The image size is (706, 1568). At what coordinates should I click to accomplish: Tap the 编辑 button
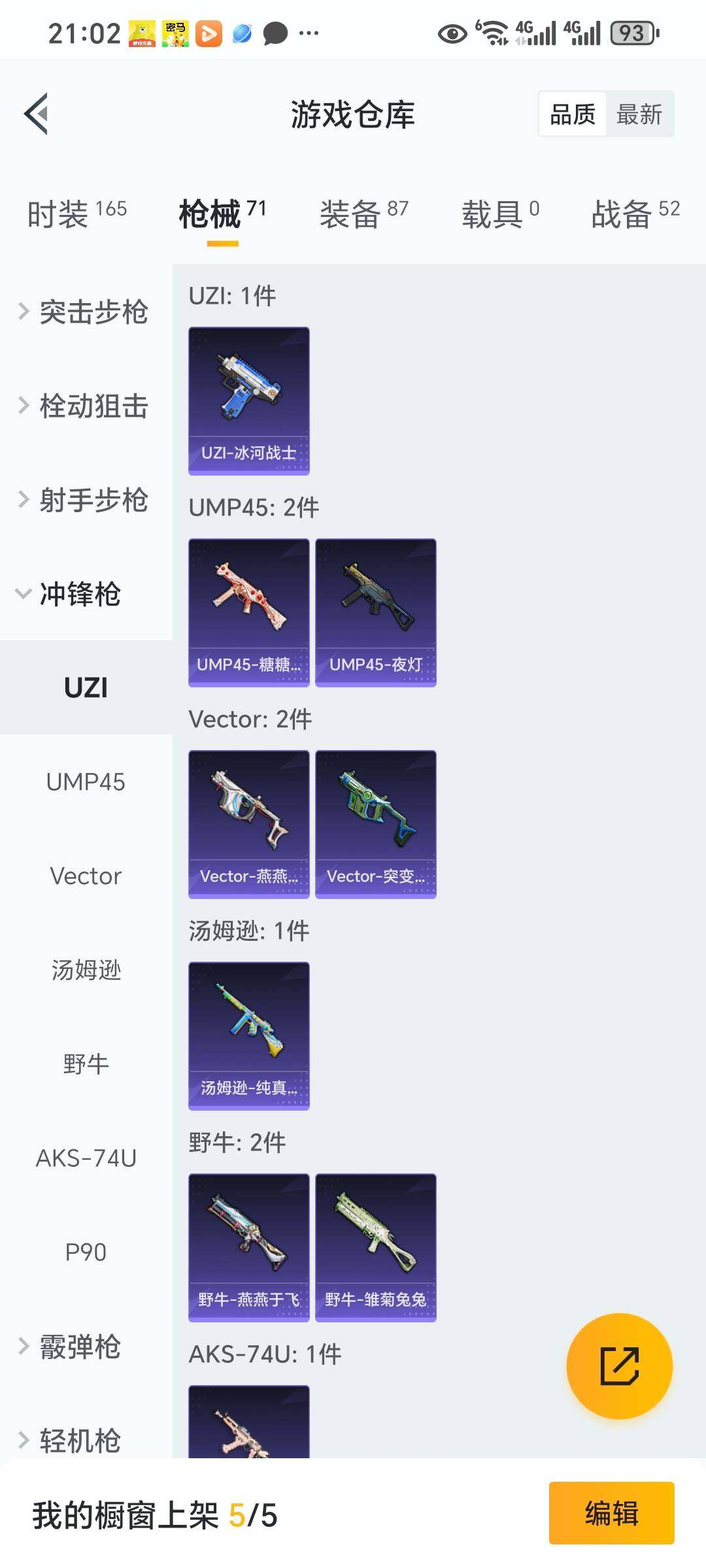point(611,1513)
